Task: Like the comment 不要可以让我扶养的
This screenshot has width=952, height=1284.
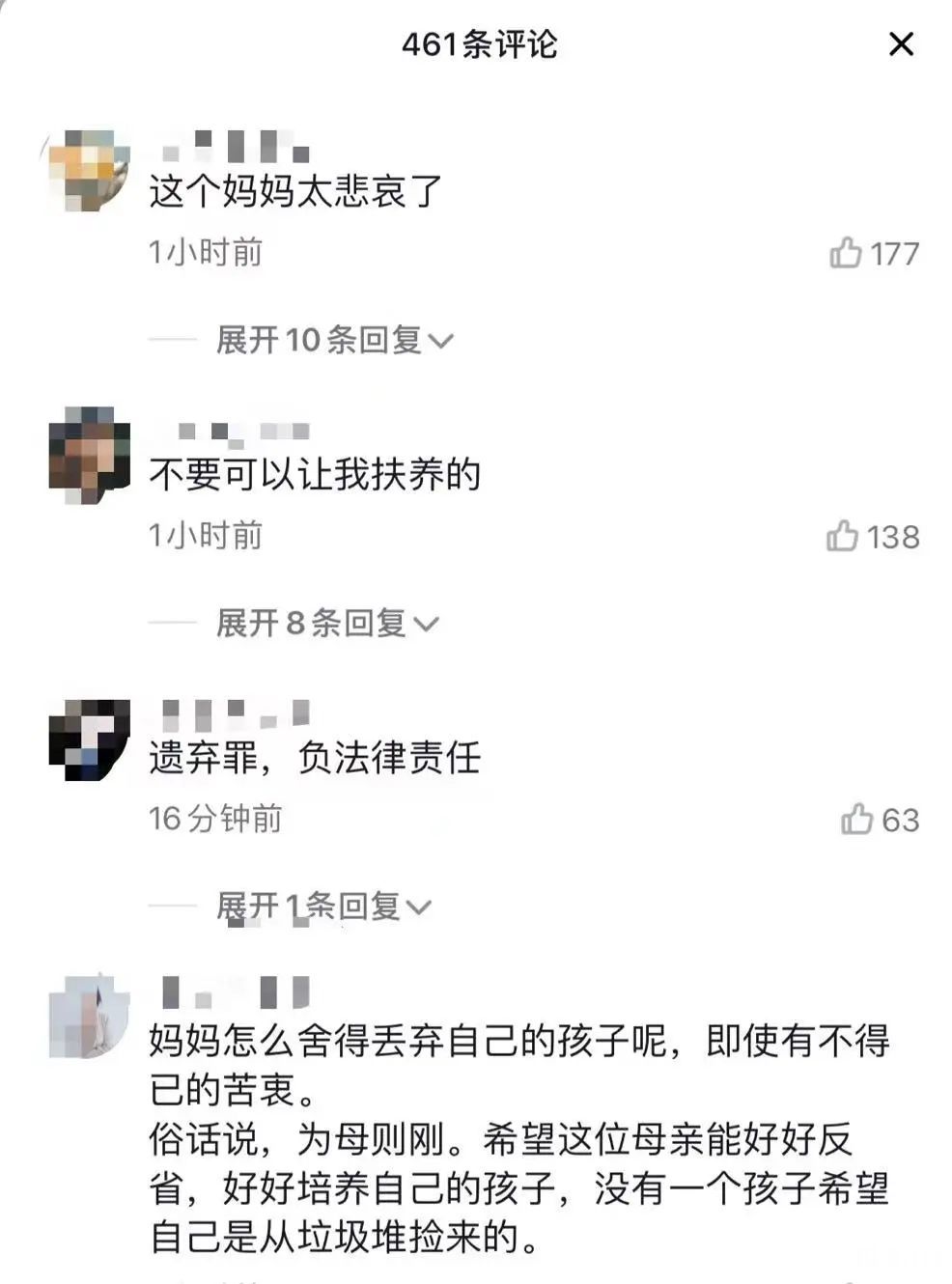Action: point(843,536)
